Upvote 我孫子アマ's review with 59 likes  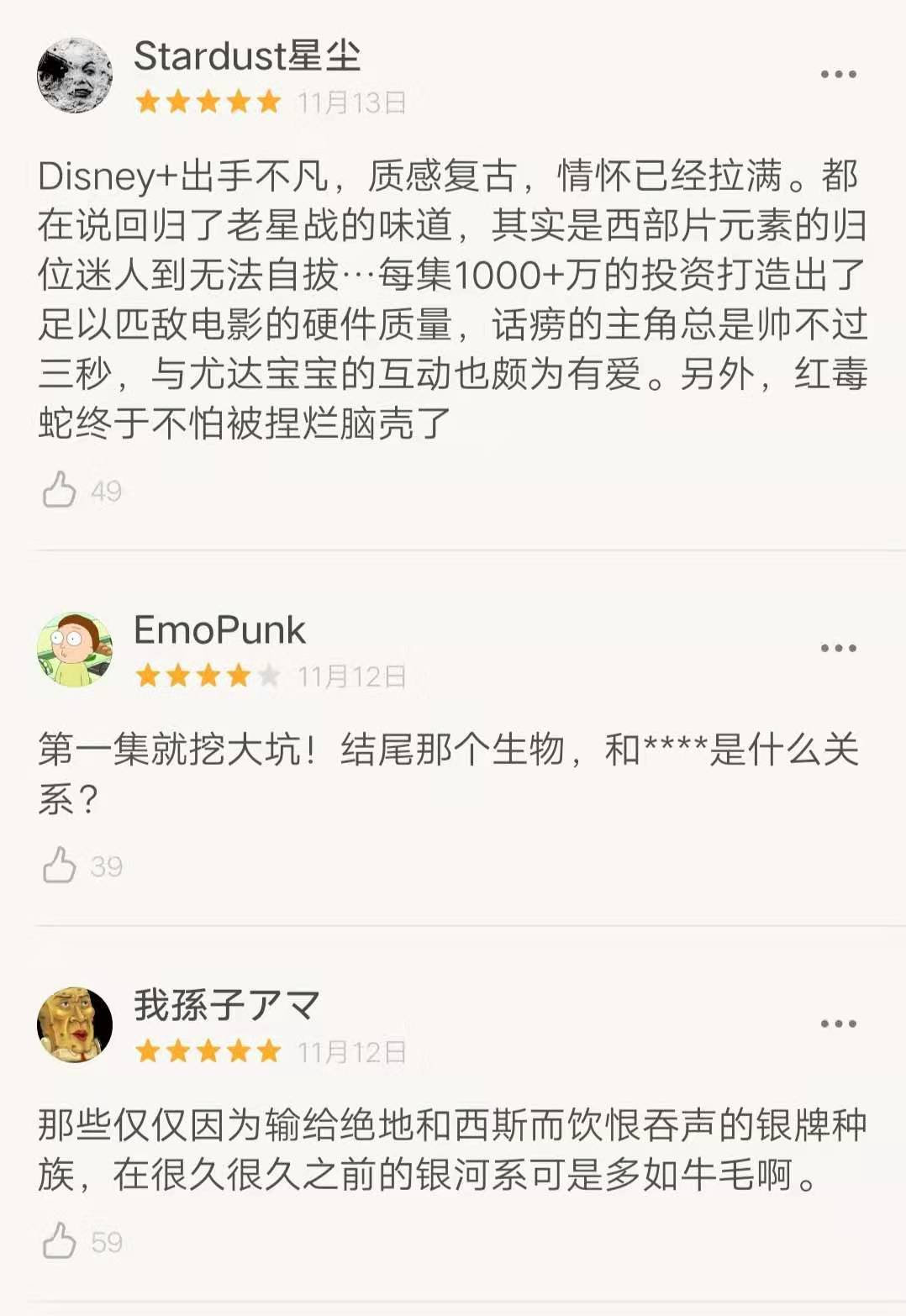[59, 1240]
